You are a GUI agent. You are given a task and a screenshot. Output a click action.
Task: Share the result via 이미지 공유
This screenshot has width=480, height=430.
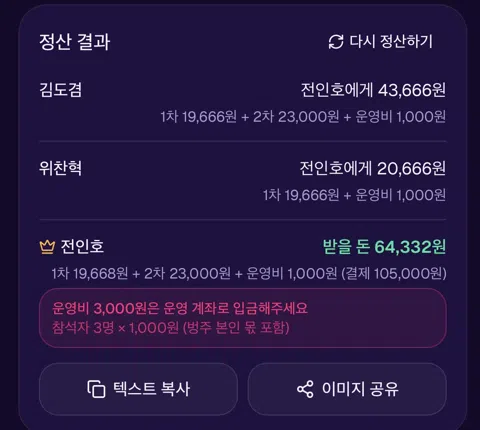coord(347,389)
